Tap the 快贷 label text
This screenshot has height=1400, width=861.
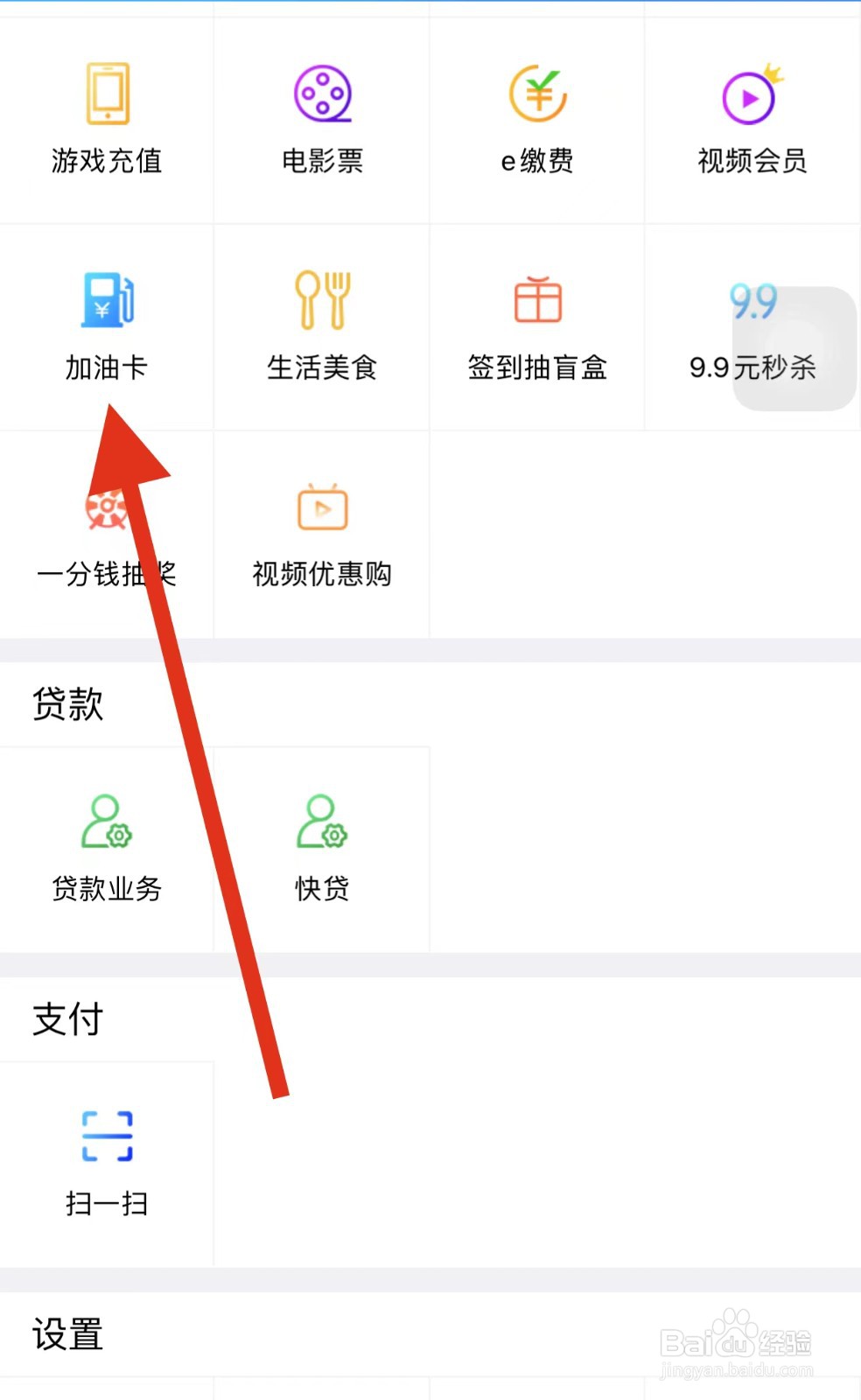(321, 889)
